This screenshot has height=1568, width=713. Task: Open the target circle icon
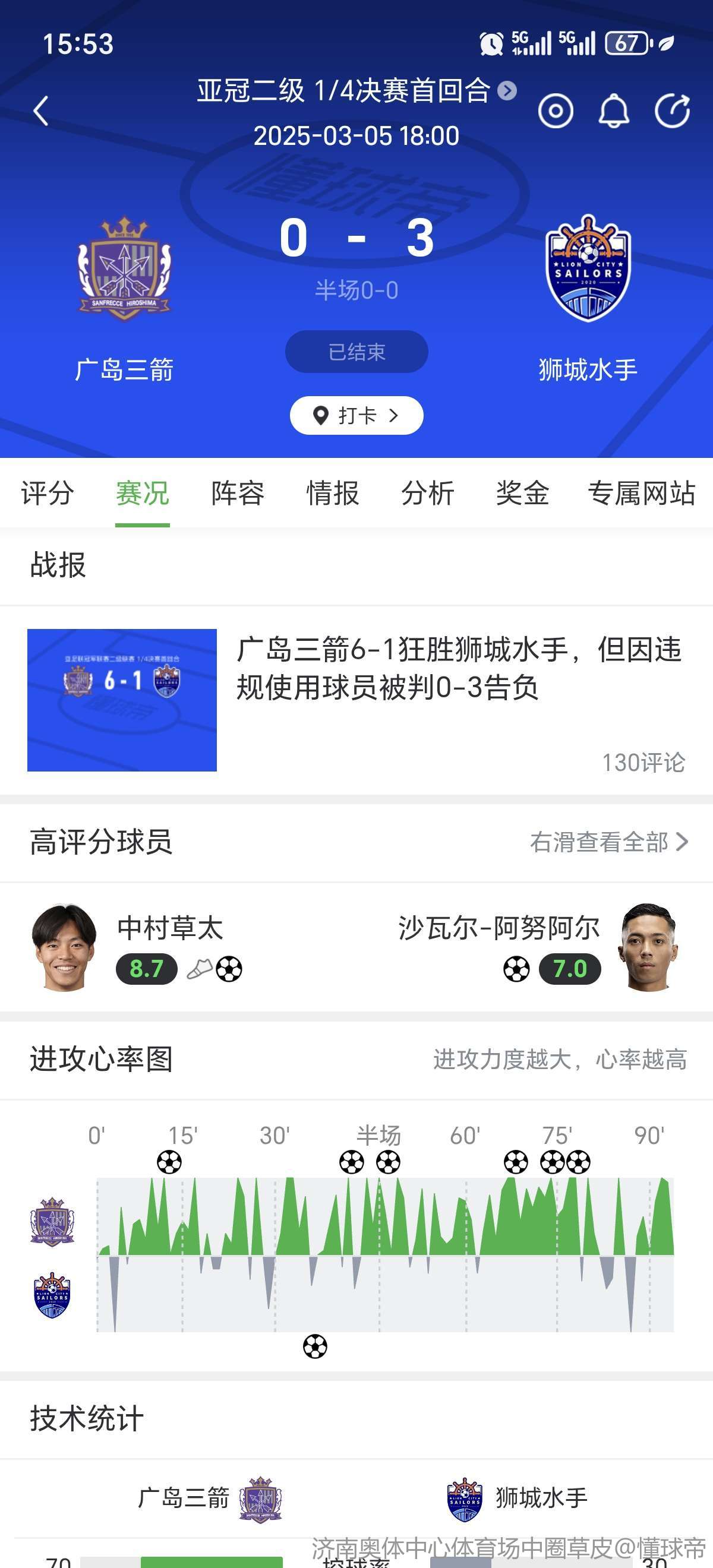click(x=556, y=111)
